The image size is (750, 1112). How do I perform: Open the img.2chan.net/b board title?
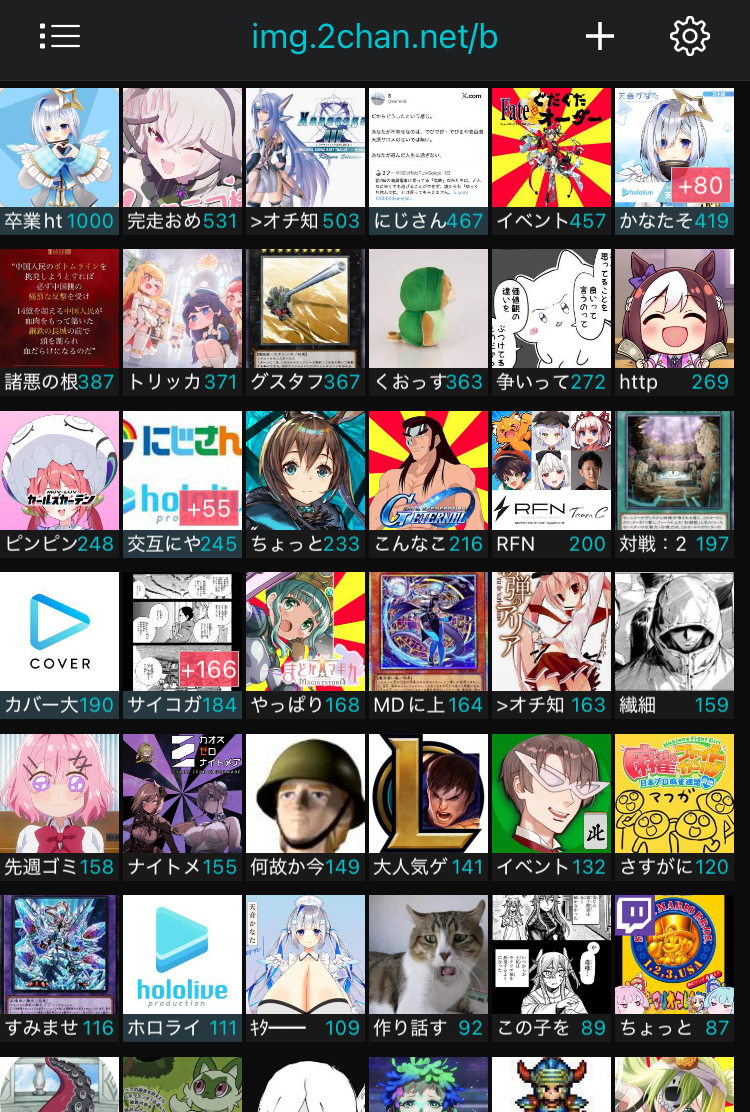point(374,37)
